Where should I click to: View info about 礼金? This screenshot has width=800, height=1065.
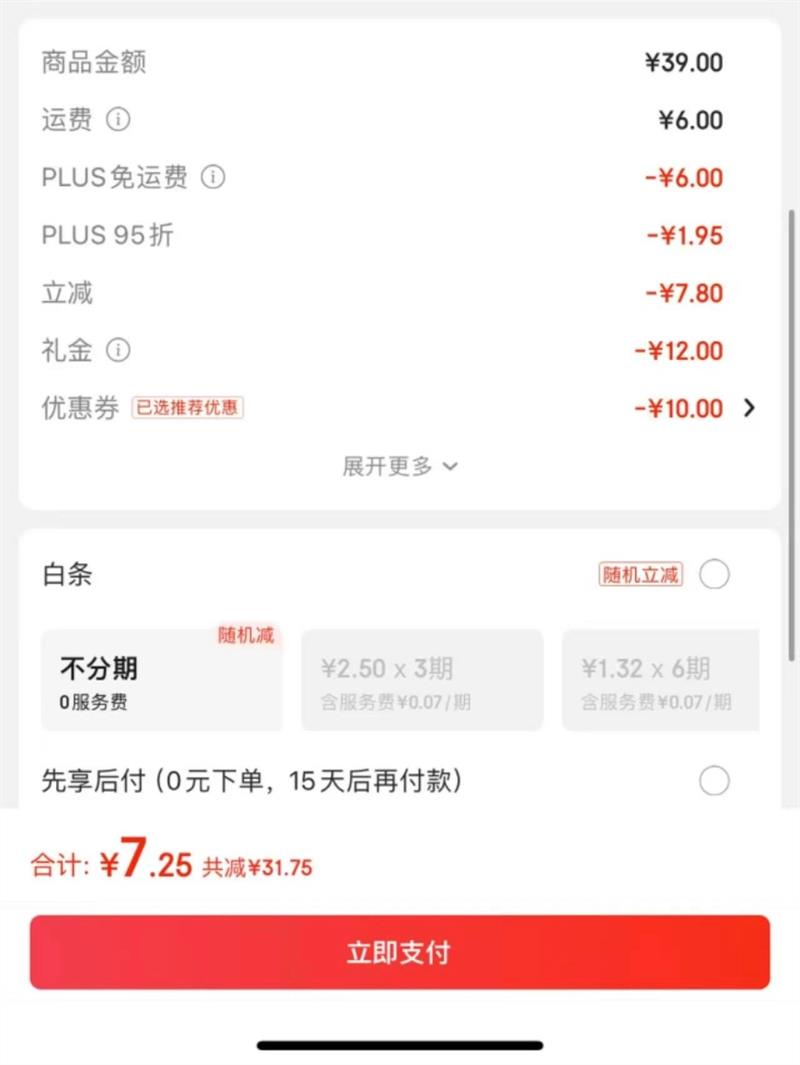click(117, 350)
